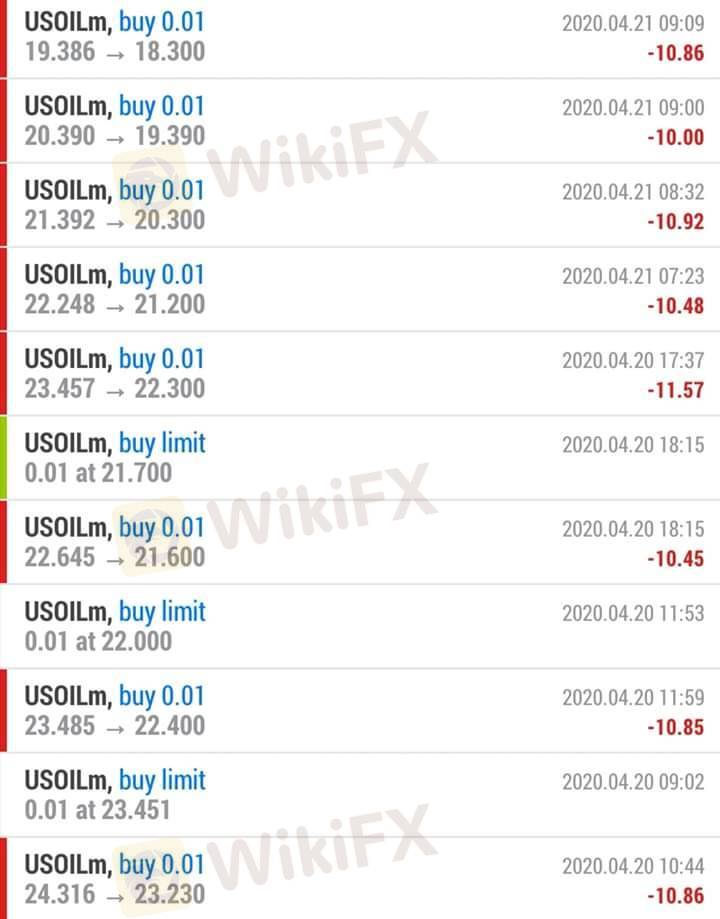This screenshot has height=919, width=720.
Task: Expand the trade with -11.57 loss
Action: [x=360, y=373]
